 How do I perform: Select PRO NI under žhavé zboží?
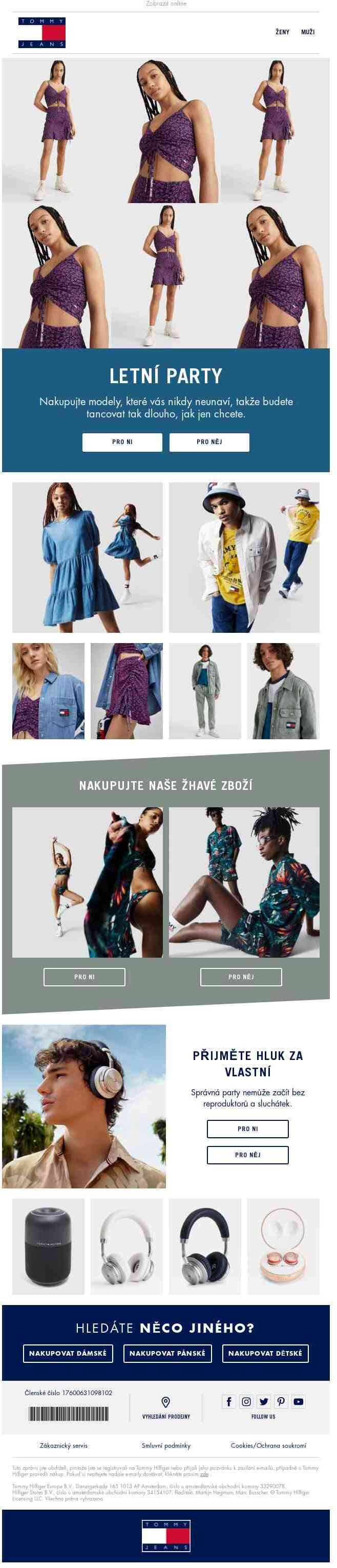[x=84, y=976]
